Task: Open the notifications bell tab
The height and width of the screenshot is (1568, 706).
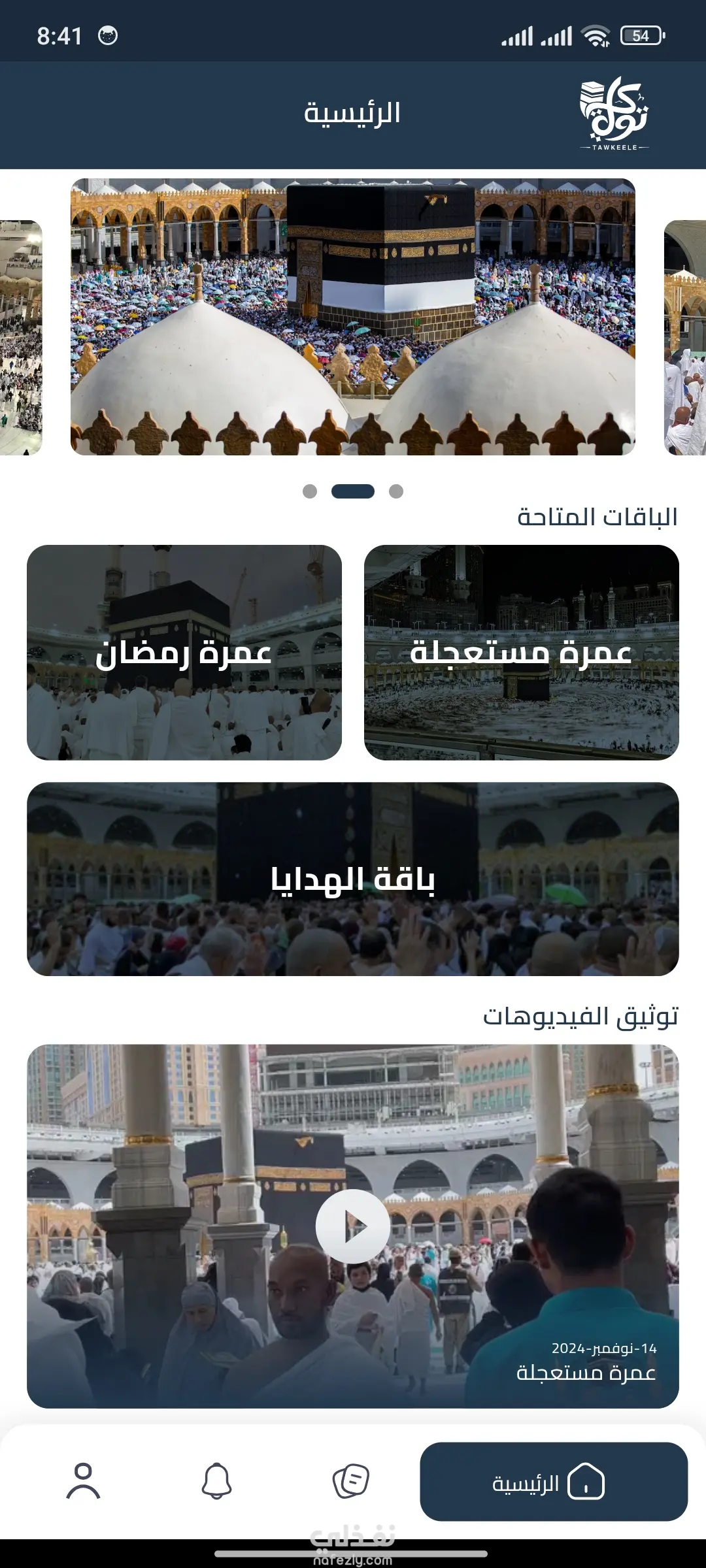Action: 216,1481
